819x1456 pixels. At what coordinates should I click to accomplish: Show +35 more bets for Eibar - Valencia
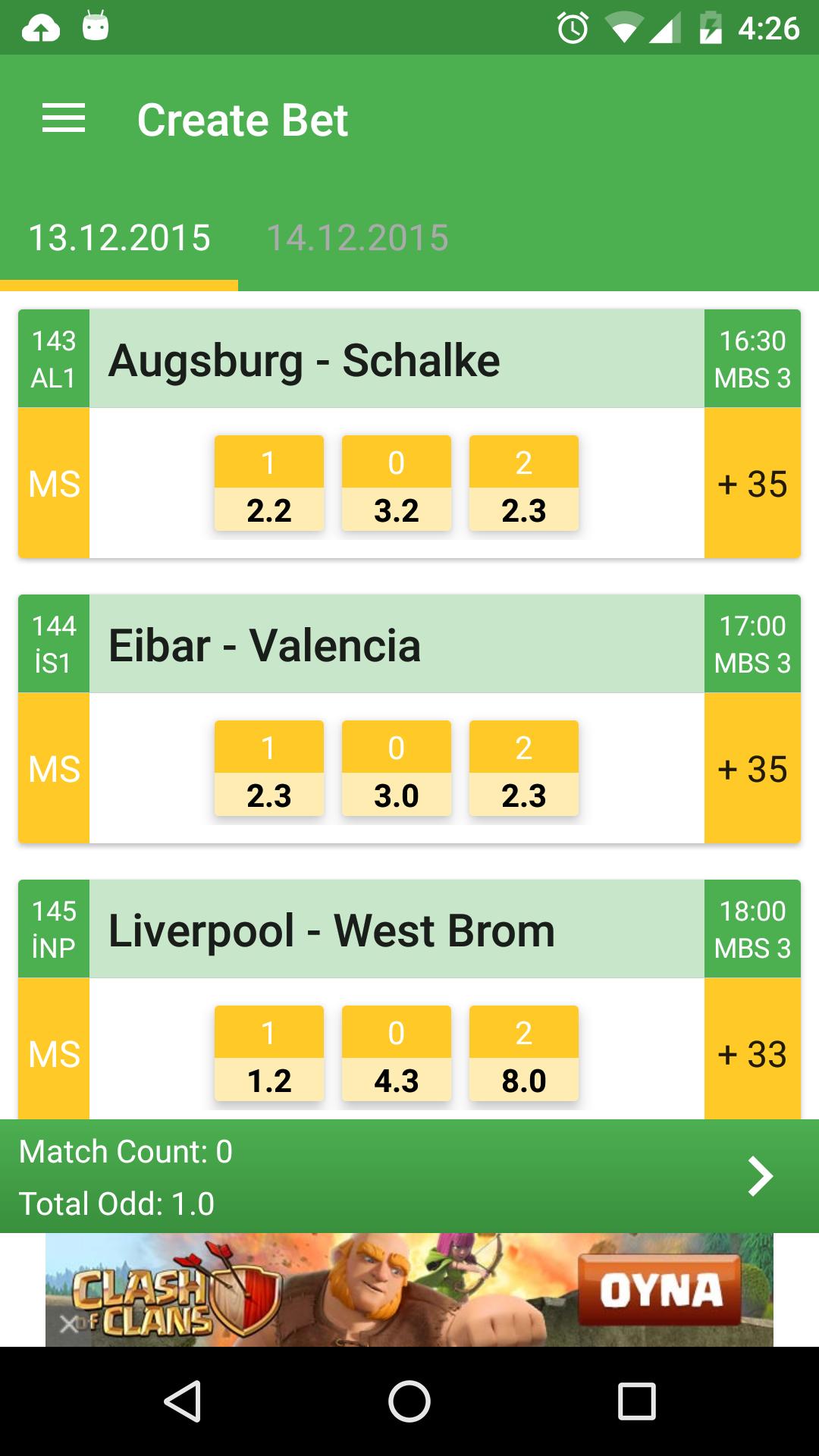(x=752, y=769)
